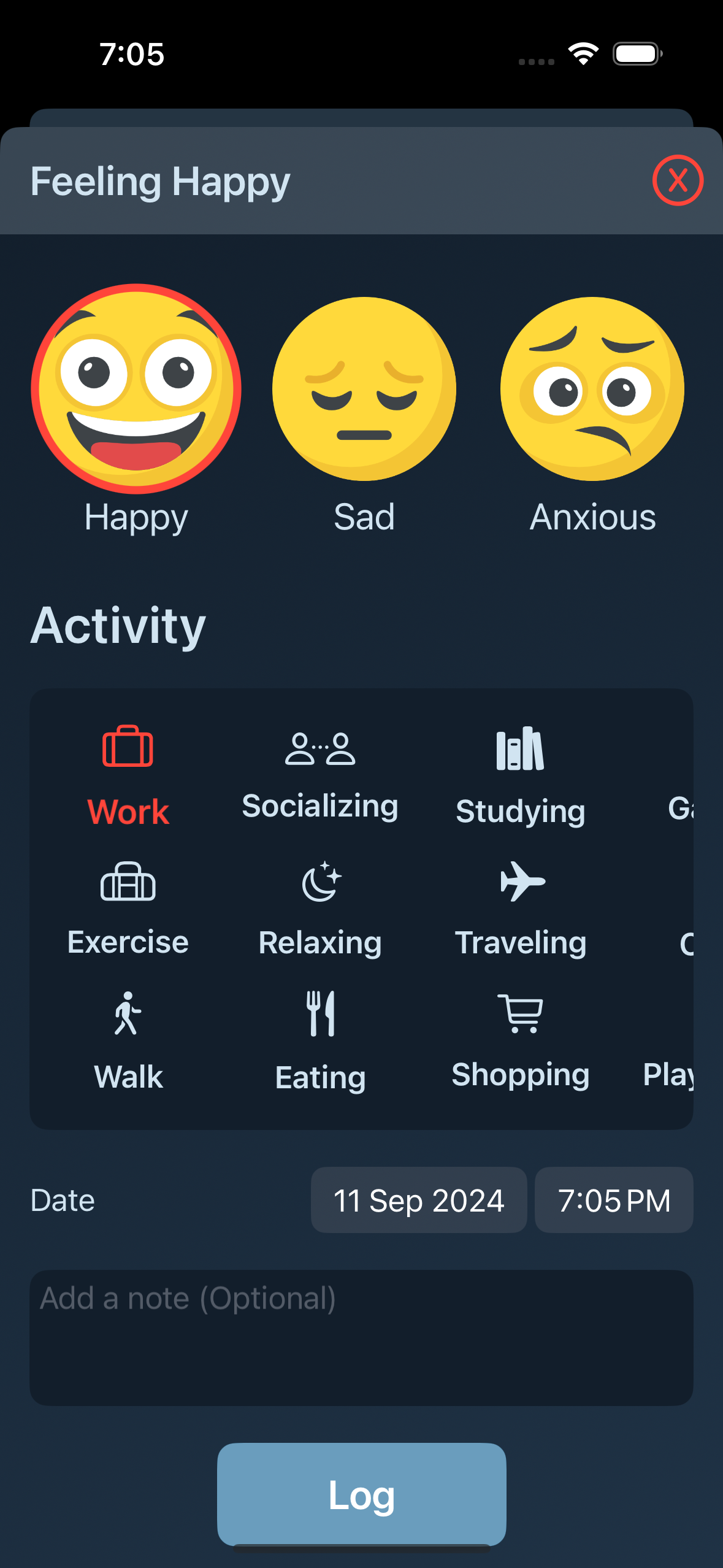This screenshot has width=723, height=1568.
Task: Switch mood to Sad
Action: [364, 389]
